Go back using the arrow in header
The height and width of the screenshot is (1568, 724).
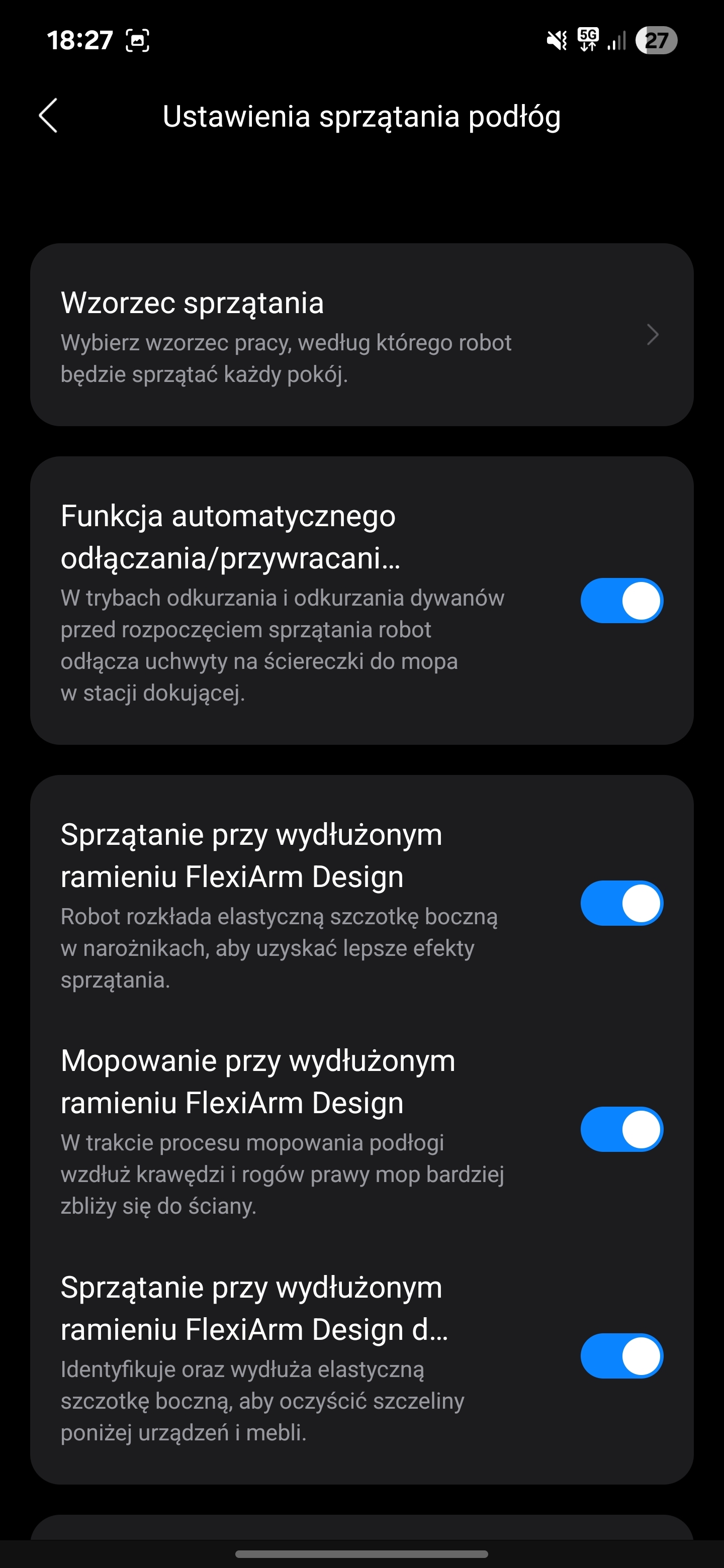(x=48, y=116)
